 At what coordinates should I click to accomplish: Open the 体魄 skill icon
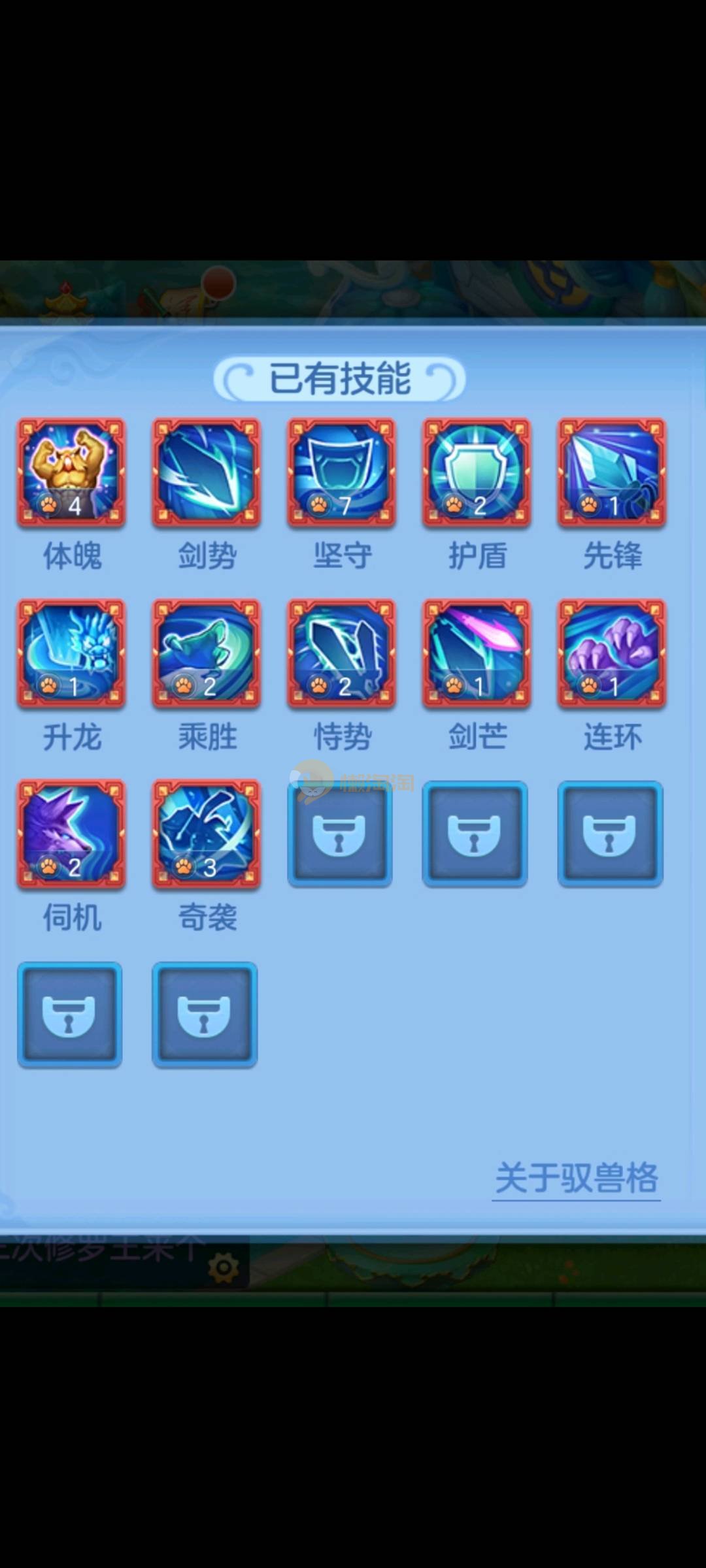pyautogui.click(x=71, y=472)
